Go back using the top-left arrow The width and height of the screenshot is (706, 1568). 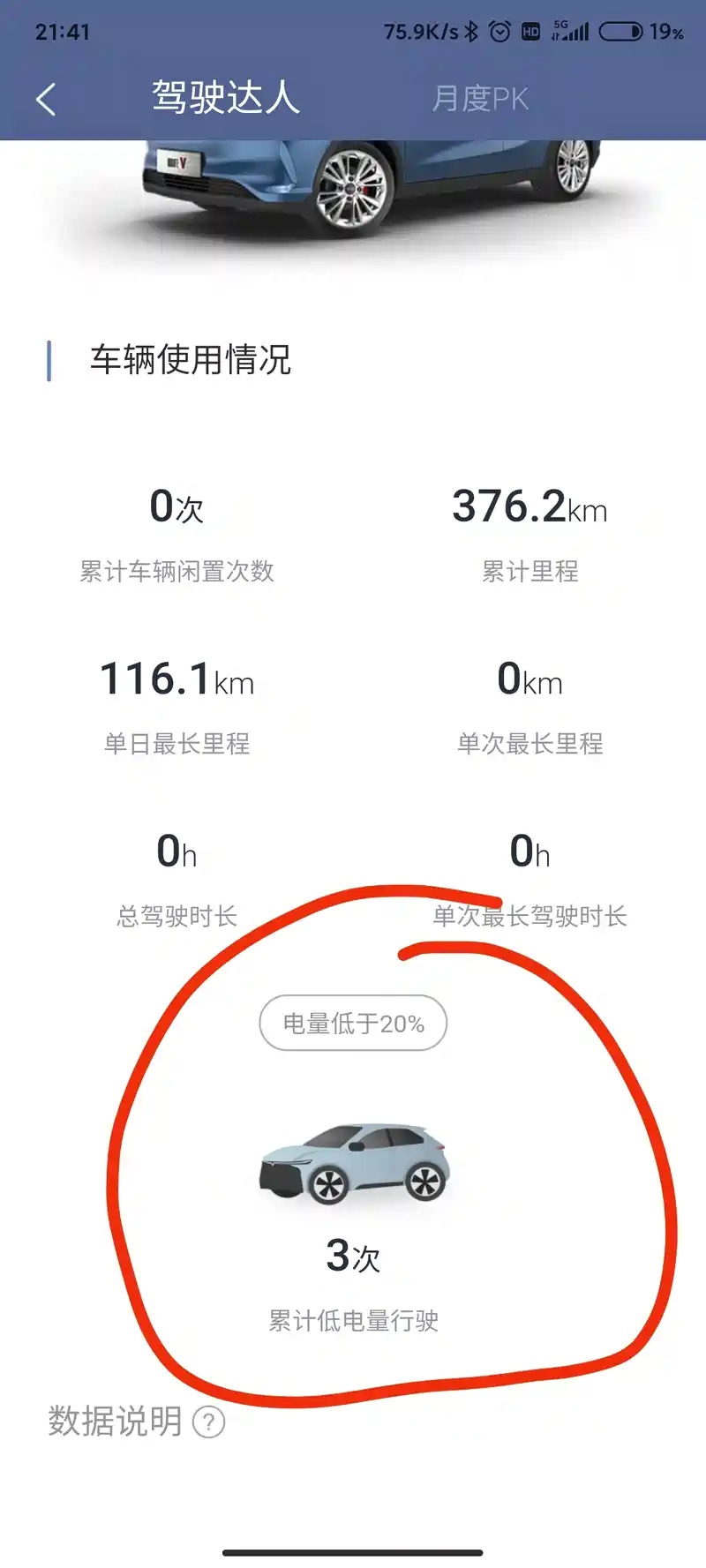(x=46, y=99)
